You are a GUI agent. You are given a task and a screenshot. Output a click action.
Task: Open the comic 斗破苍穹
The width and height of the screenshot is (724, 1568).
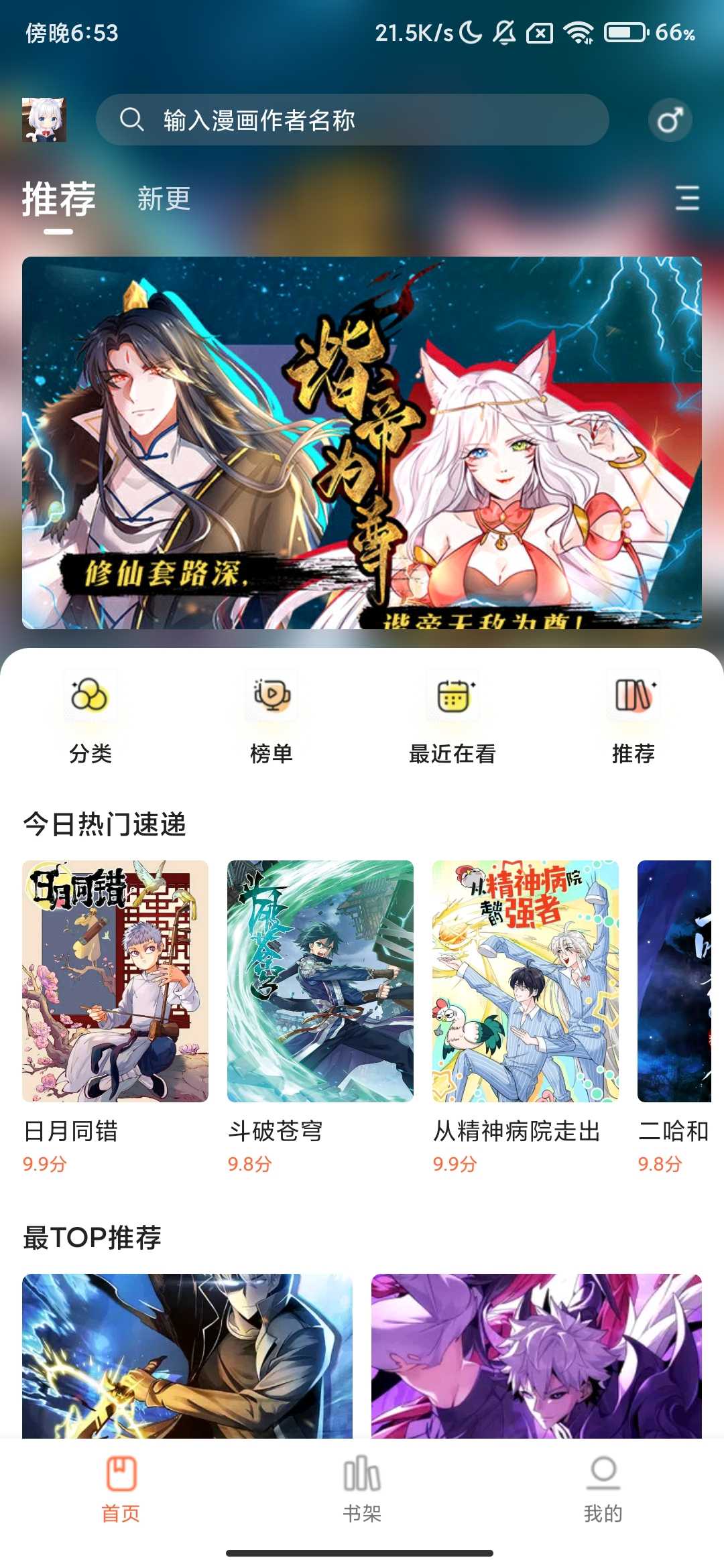click(x=320, y=981)
